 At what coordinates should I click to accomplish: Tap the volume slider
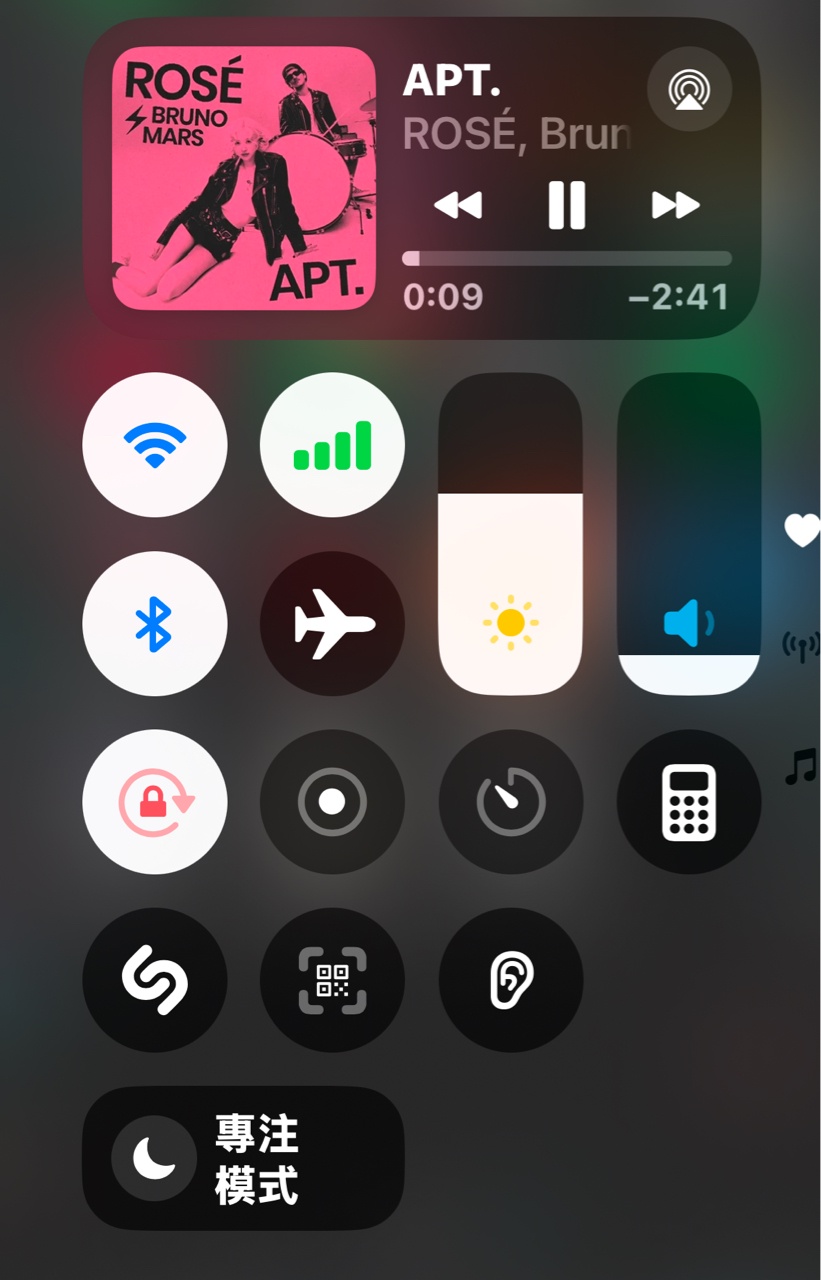688,535
